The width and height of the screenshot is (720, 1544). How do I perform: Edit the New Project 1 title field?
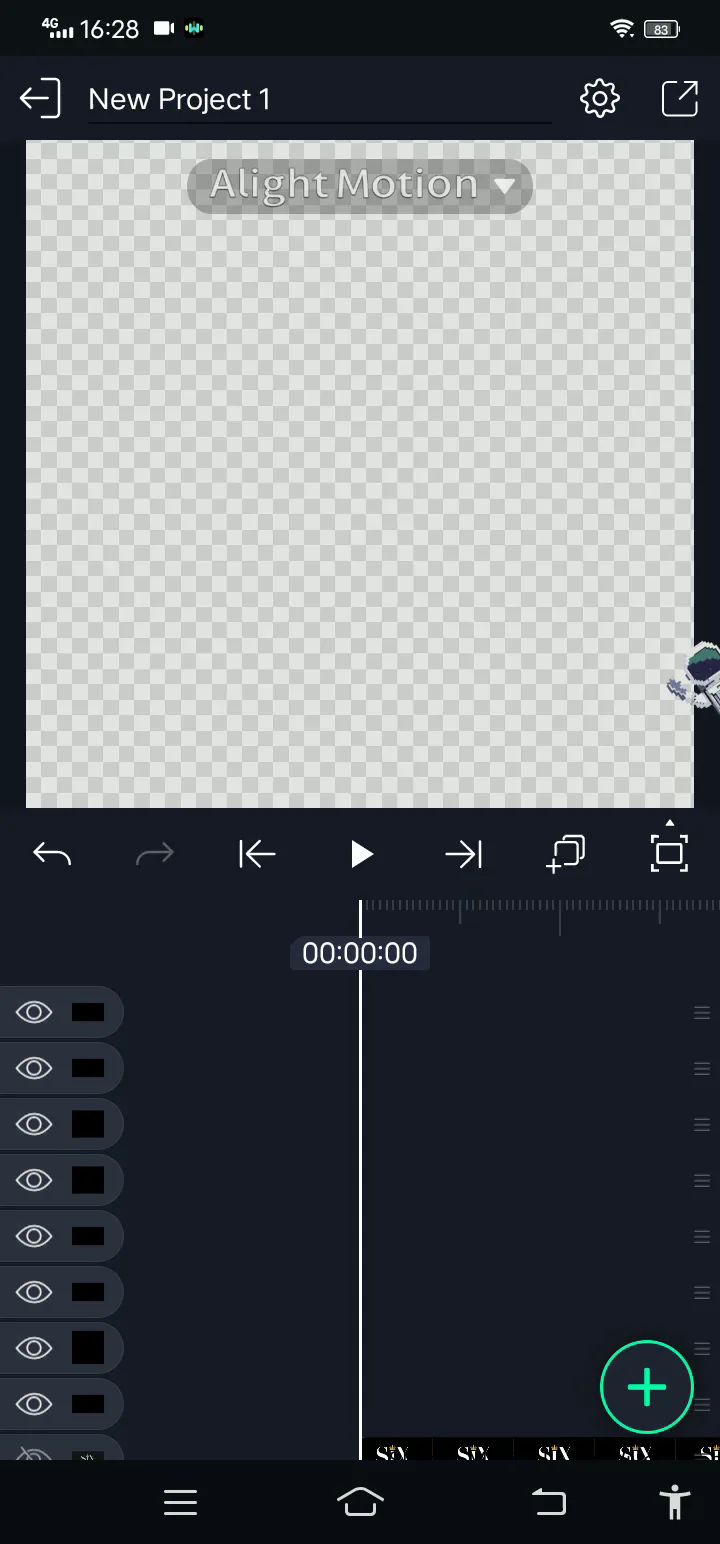coord(319,100)
